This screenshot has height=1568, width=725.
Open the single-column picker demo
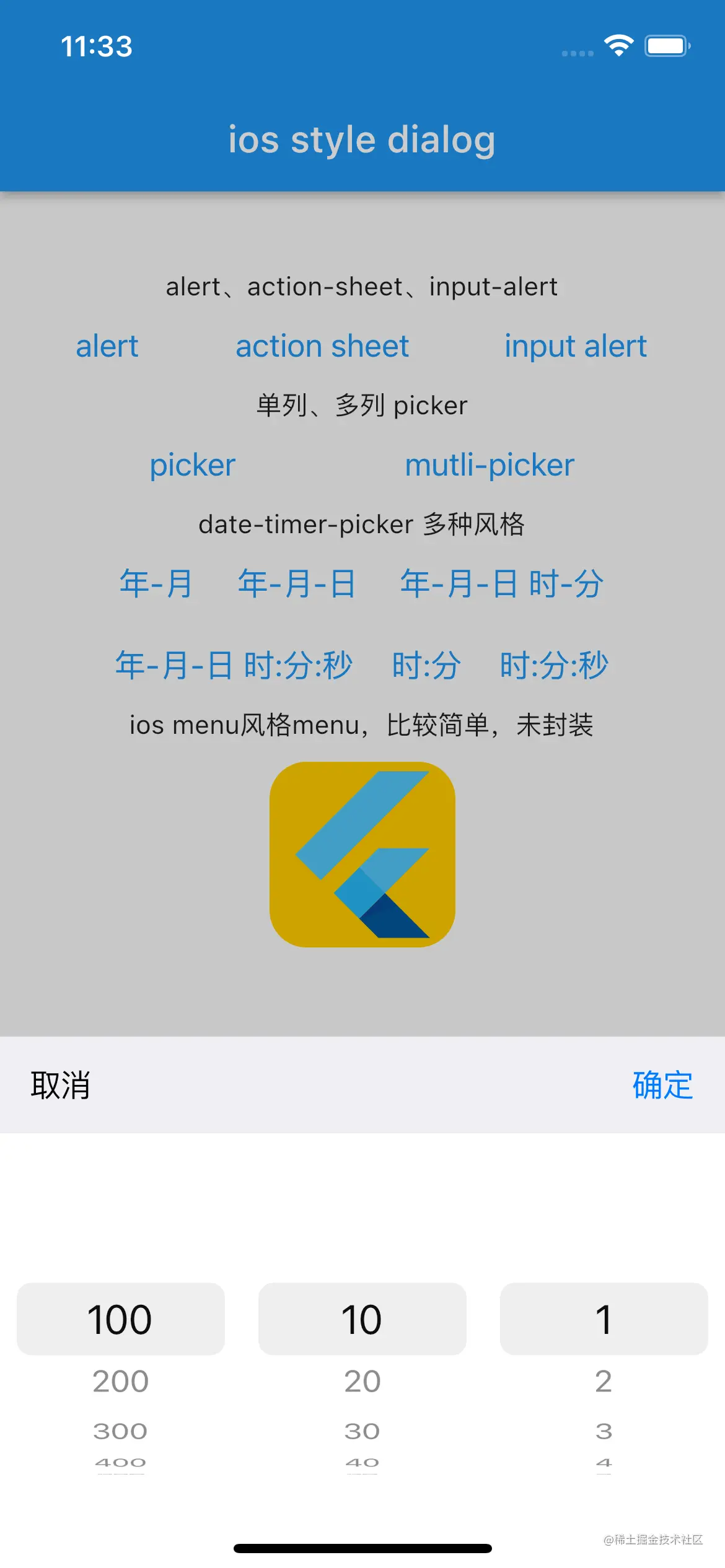pyautogui.click(x=192, y=464)
